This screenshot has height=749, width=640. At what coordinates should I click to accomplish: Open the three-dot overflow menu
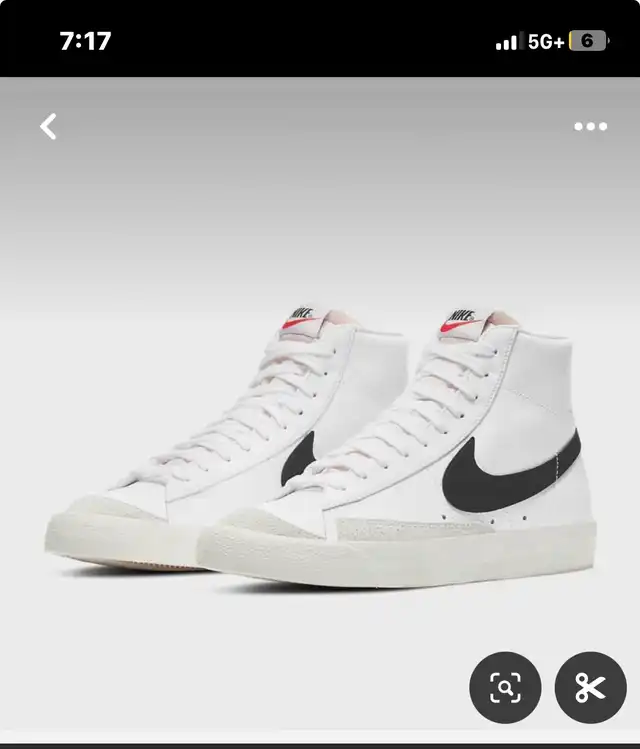[590, 127]
